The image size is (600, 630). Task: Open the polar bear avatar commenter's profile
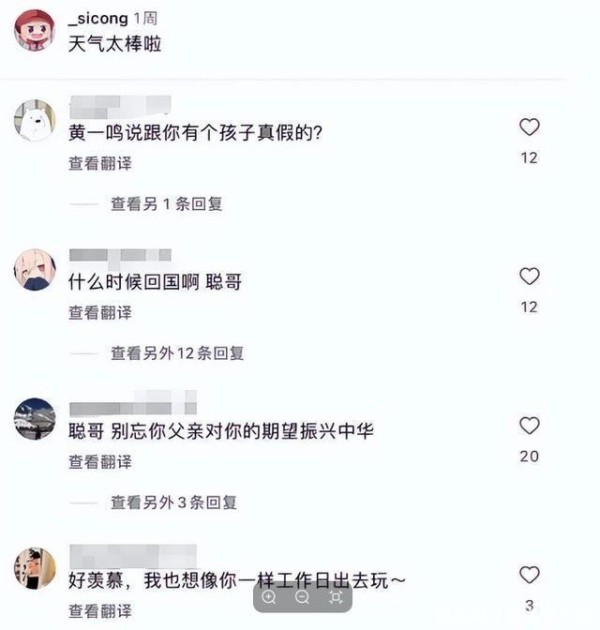click(35, 121)
